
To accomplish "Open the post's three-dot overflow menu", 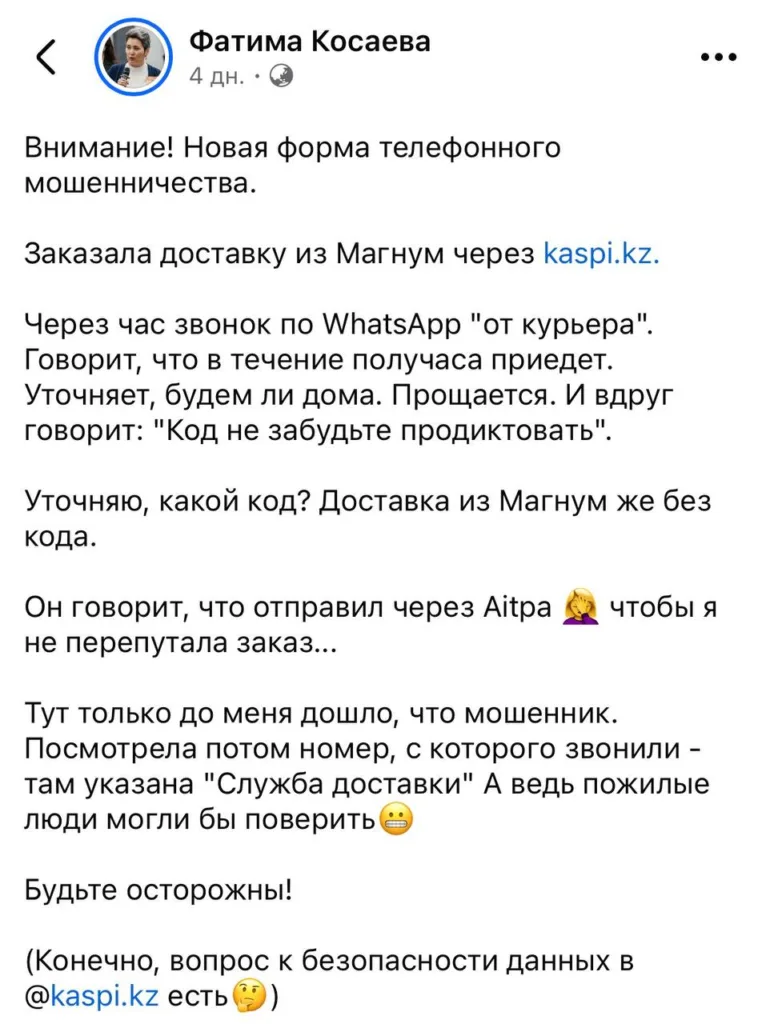I will click(719, 58).
